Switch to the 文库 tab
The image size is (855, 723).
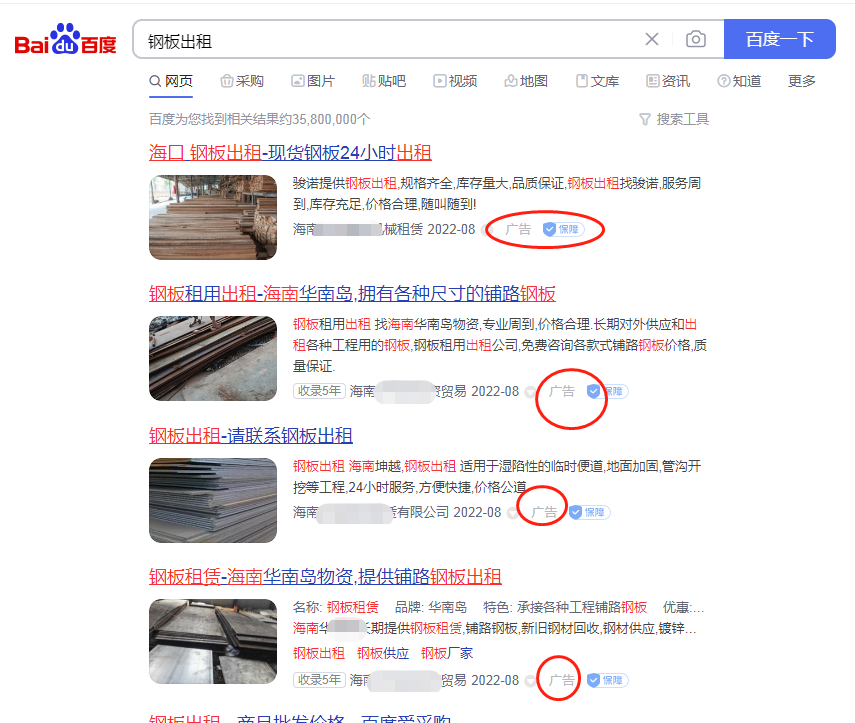(597, 81)
